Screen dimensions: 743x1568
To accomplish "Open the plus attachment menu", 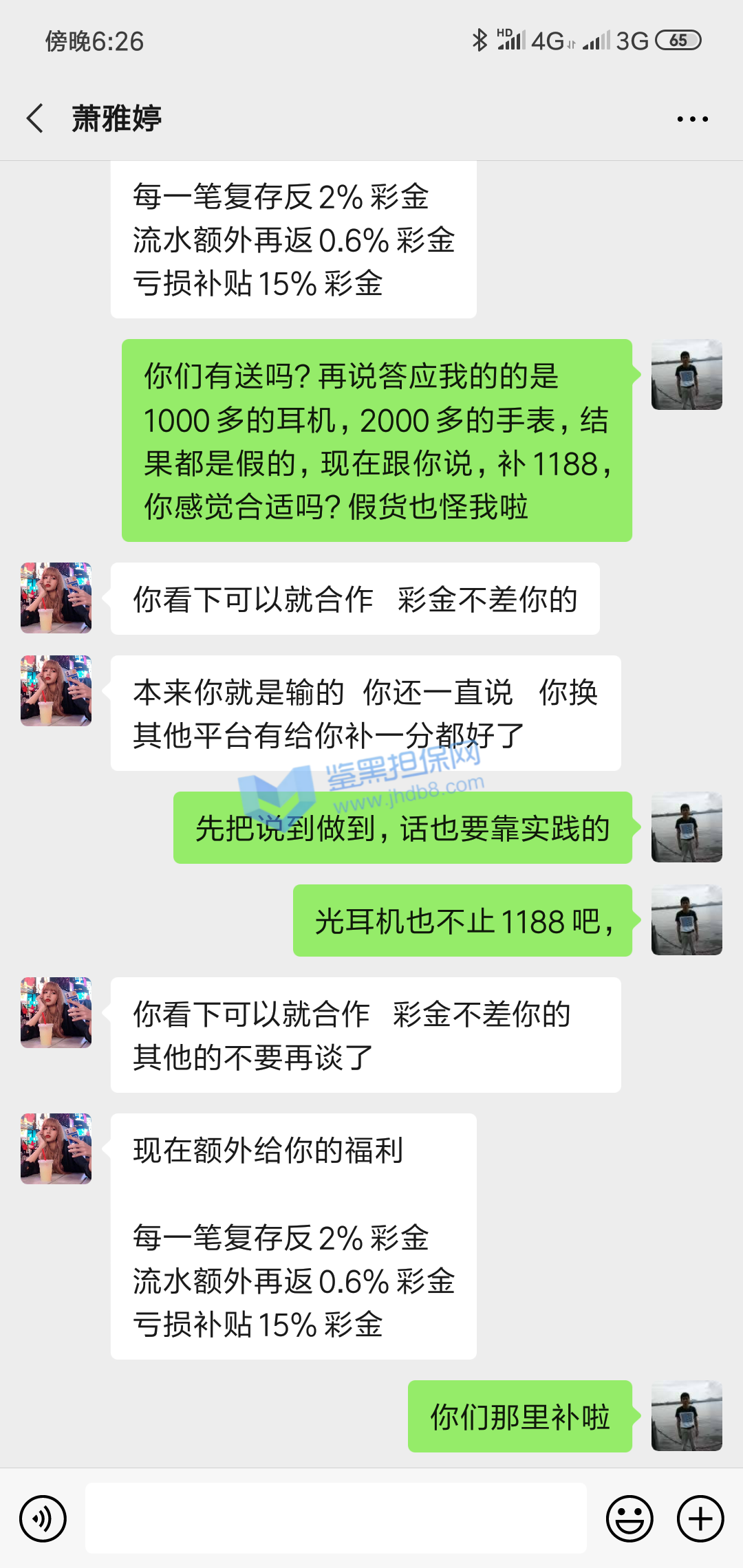I will point(700,1518).
